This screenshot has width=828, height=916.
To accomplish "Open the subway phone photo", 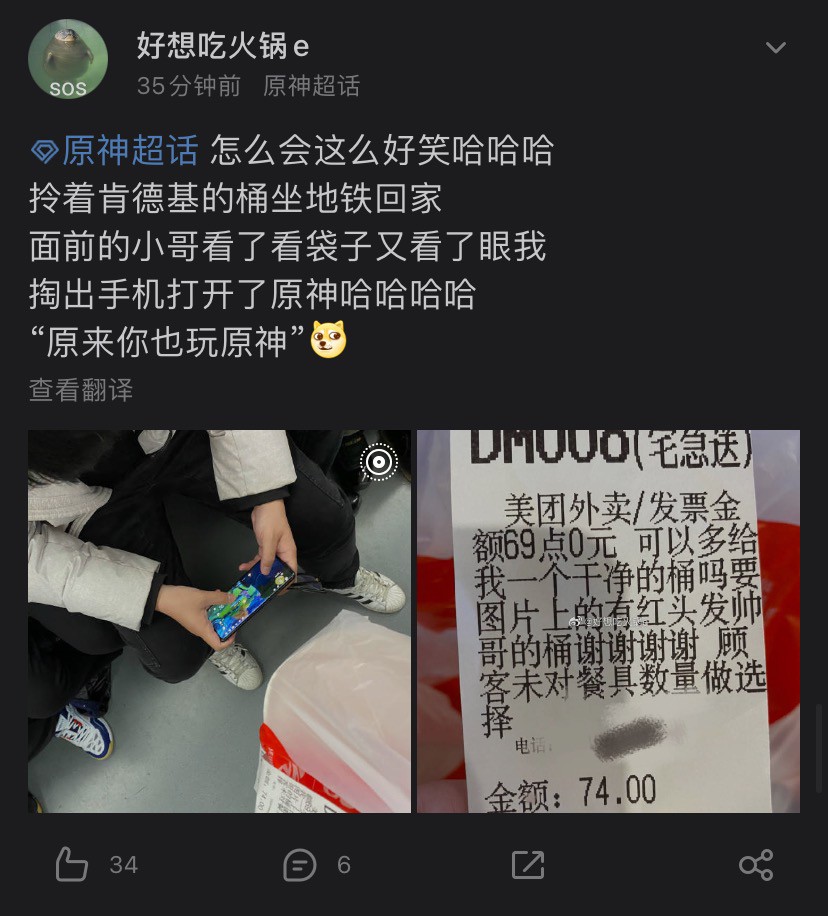I will click(x=219, y=621).
